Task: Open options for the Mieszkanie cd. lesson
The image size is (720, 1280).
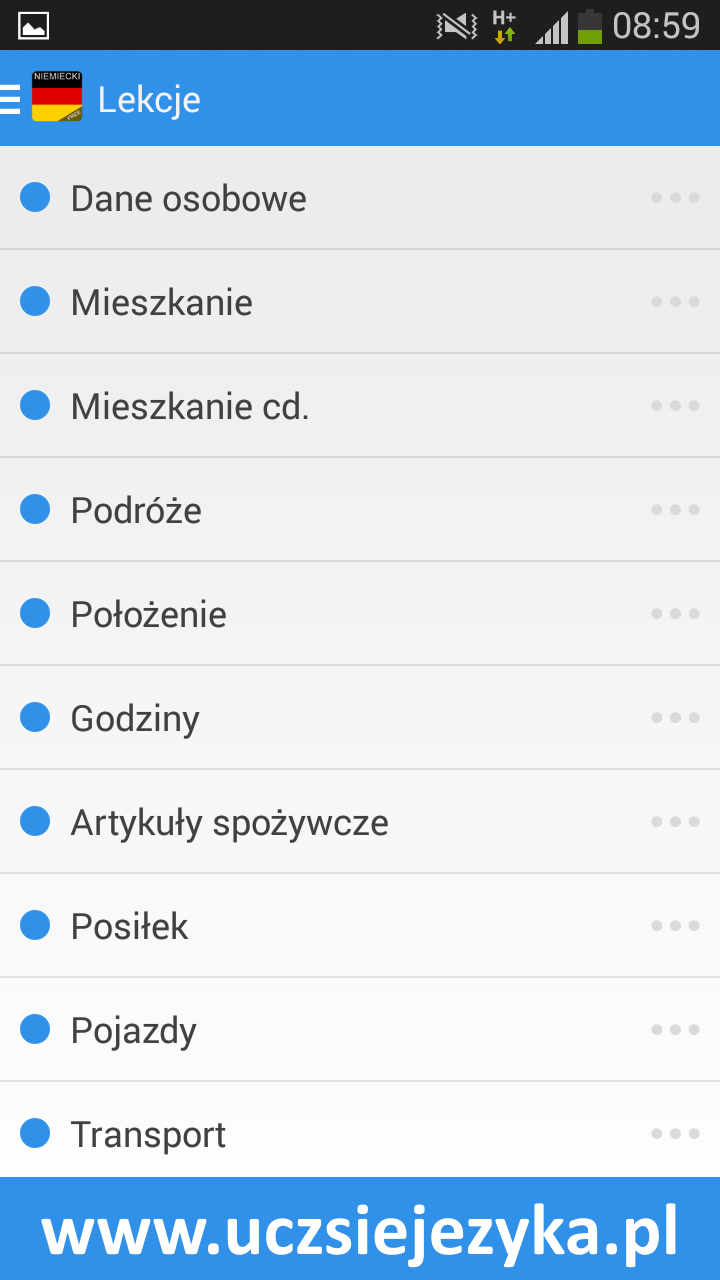Action: 675,405
